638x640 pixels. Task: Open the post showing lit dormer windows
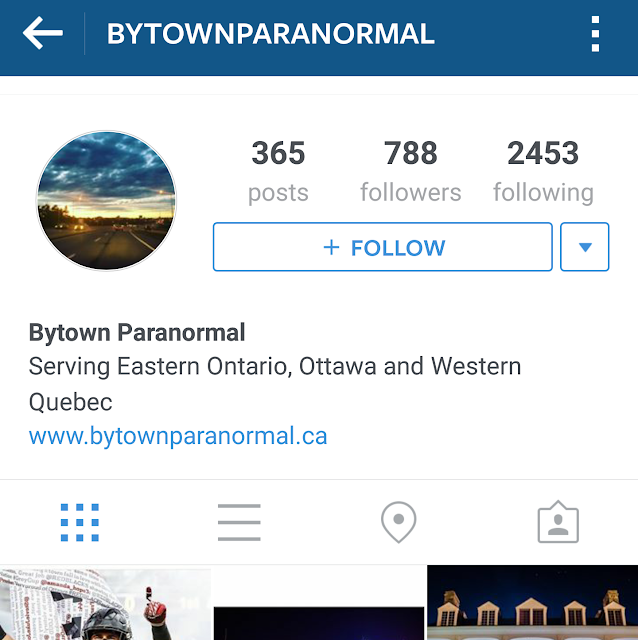(x=532, y=604)
